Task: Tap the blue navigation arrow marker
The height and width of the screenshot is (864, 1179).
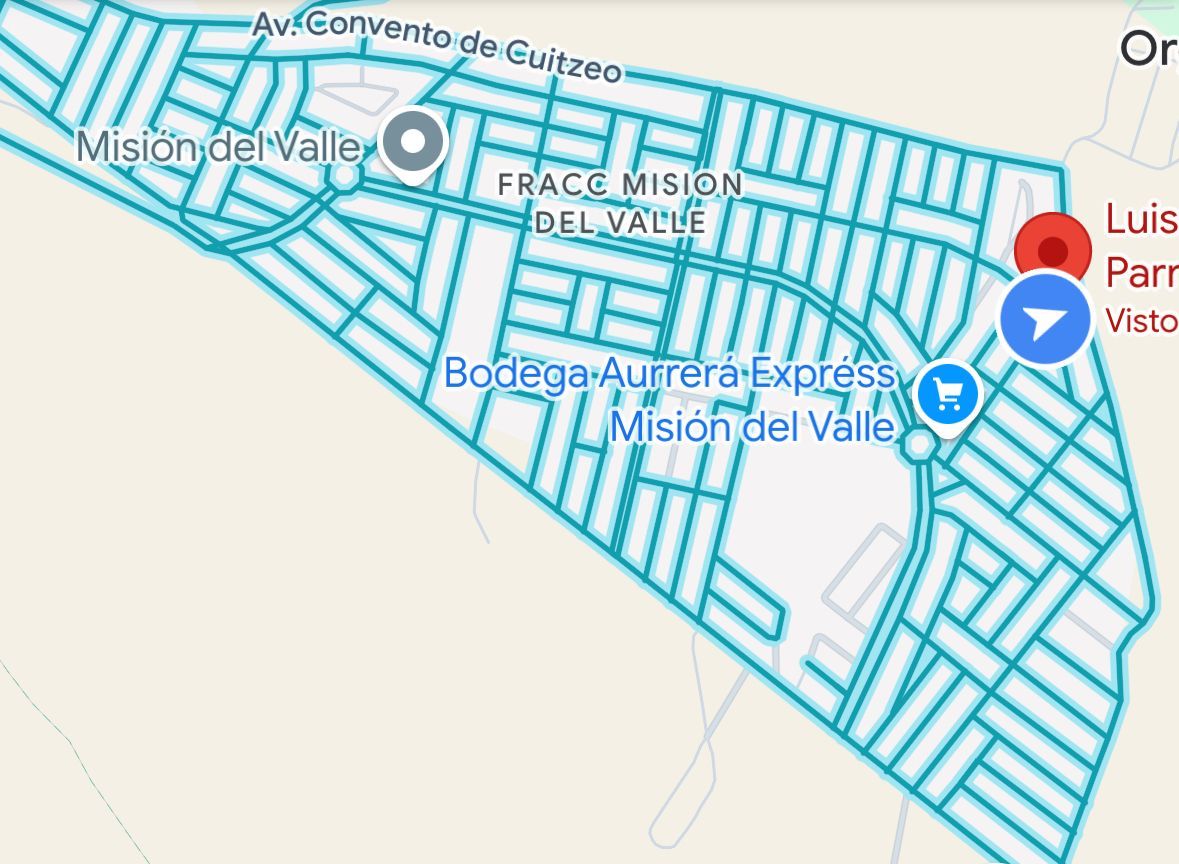Action: (1045, 320)
